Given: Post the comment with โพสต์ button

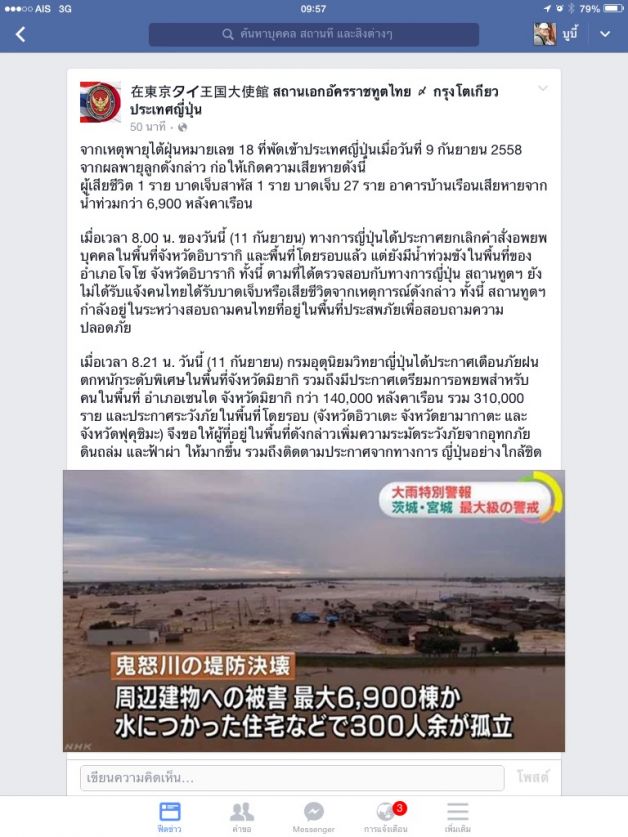Looking at the screenshot, I should [533, 778].
